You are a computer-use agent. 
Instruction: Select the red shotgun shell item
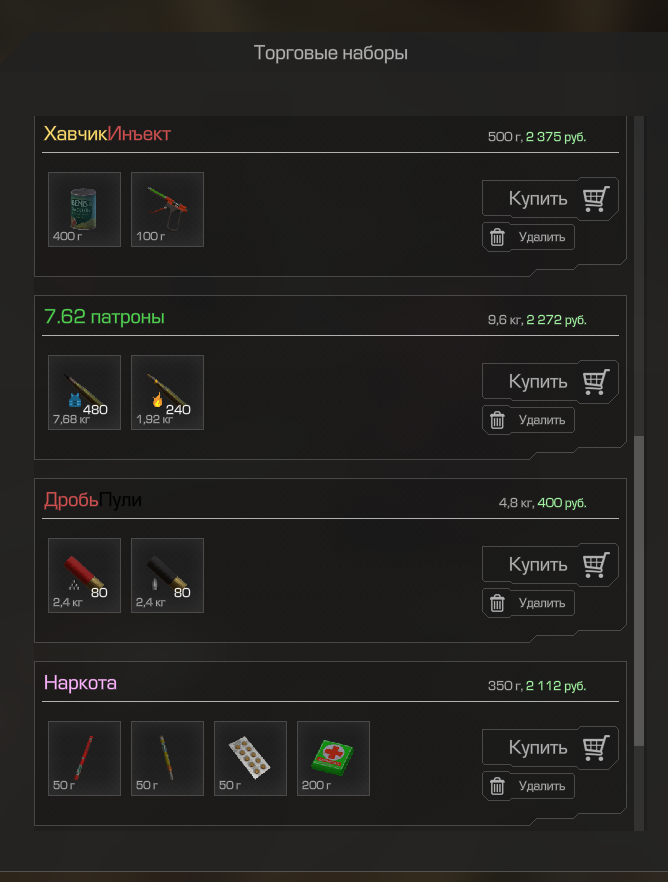(84, 575)
